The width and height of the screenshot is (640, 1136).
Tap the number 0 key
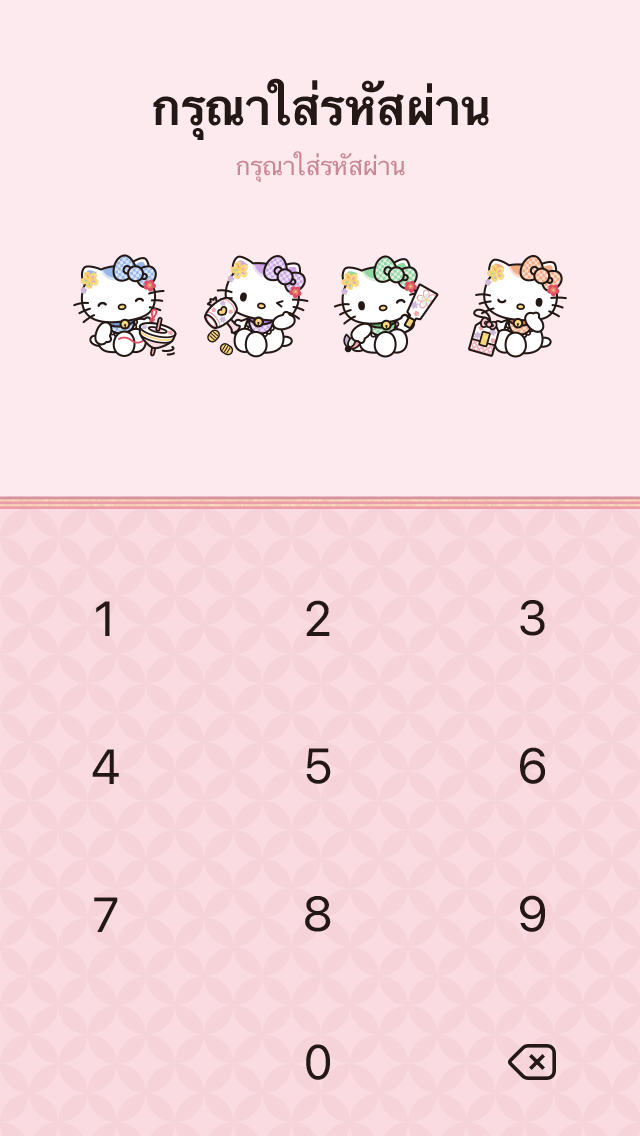pos(318,1063)
